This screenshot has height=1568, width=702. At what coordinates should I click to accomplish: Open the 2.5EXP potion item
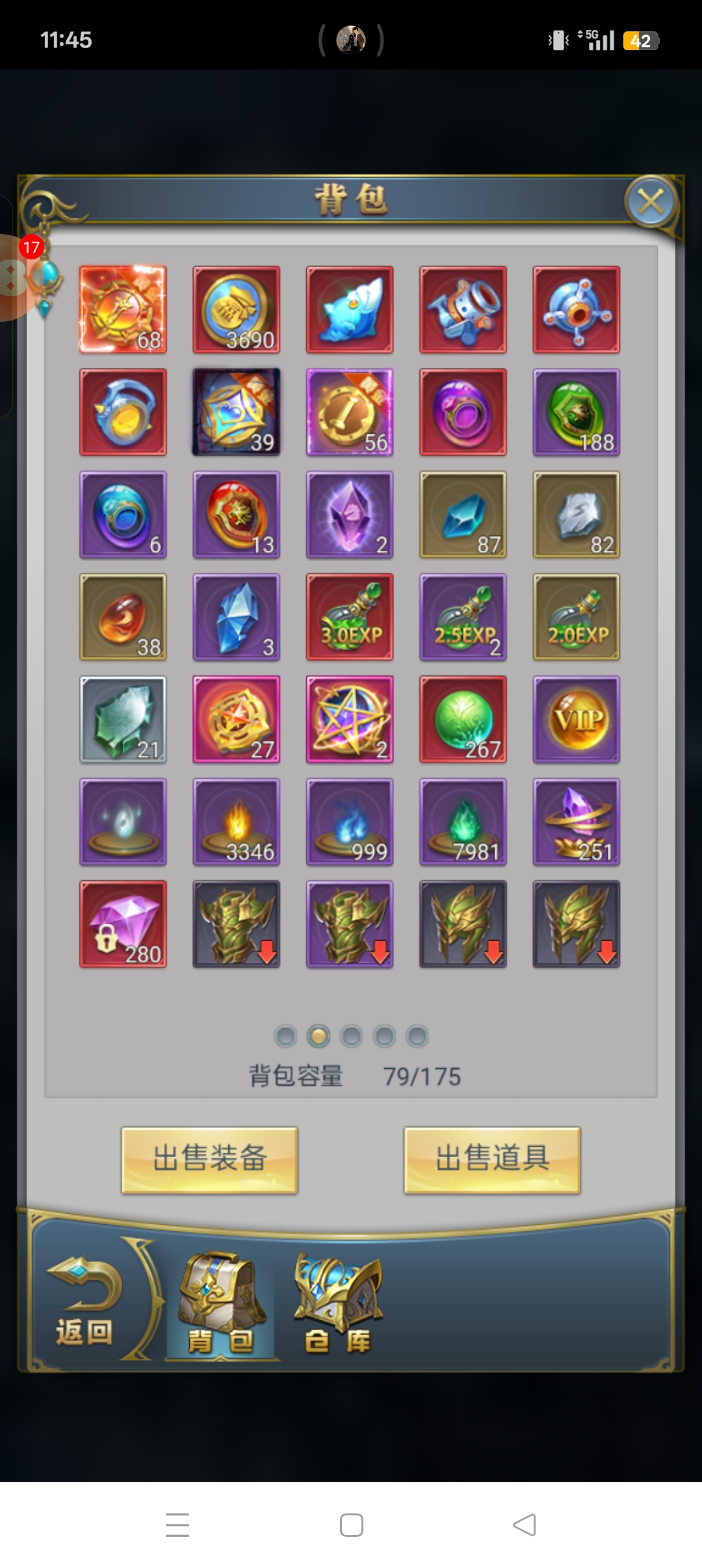463,617
